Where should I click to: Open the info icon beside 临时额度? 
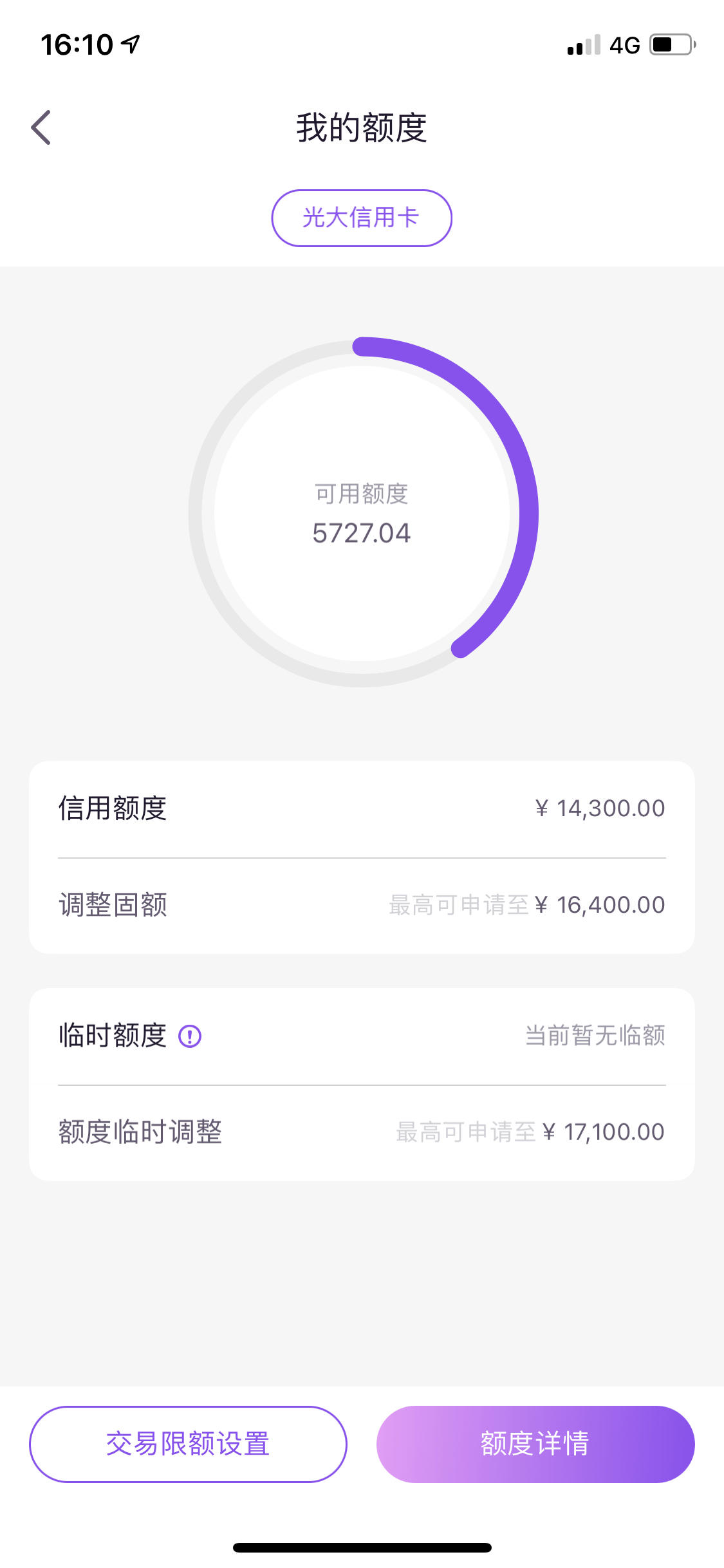click(190, 1036)
